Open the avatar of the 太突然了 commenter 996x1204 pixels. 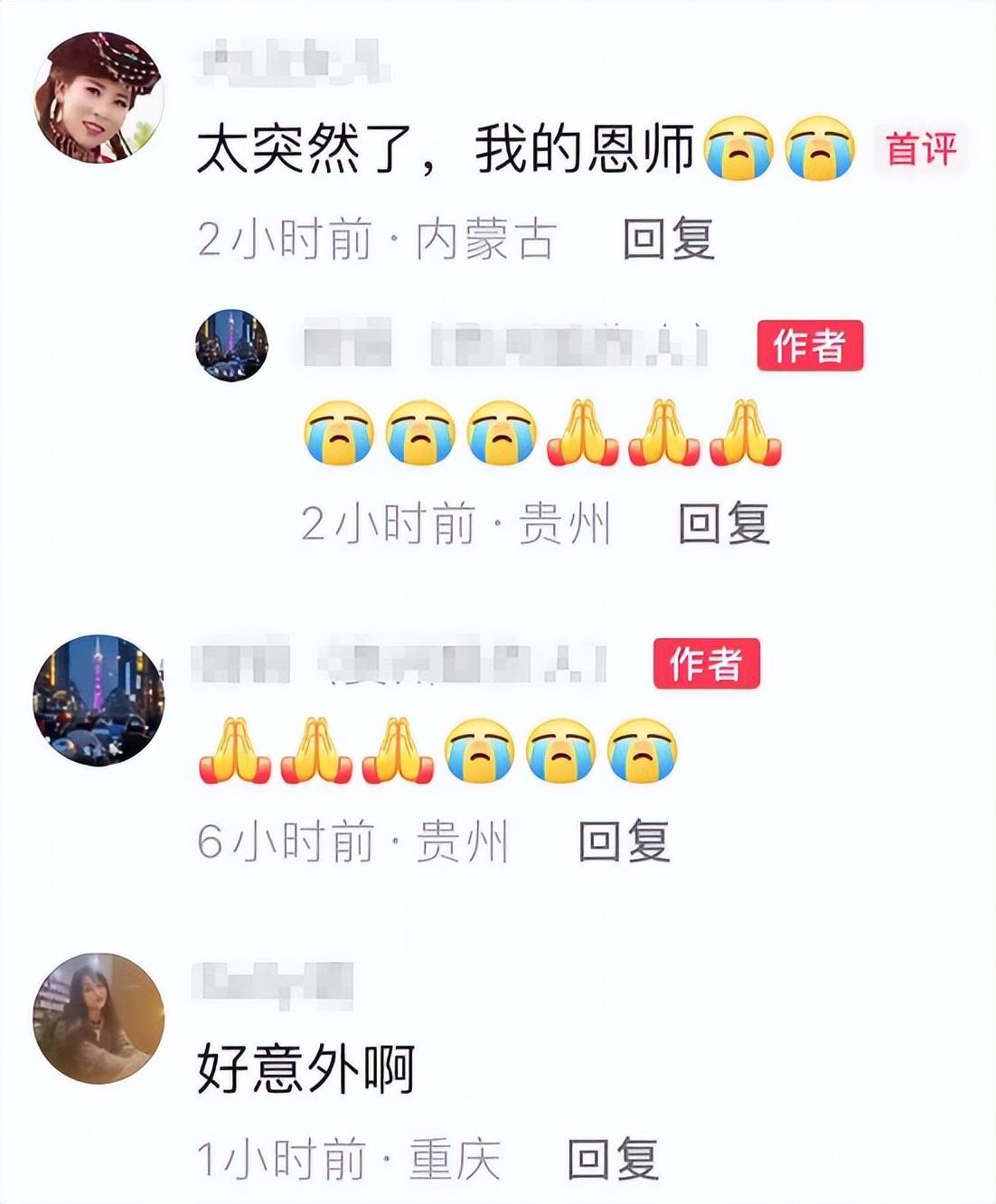point(98,98)
